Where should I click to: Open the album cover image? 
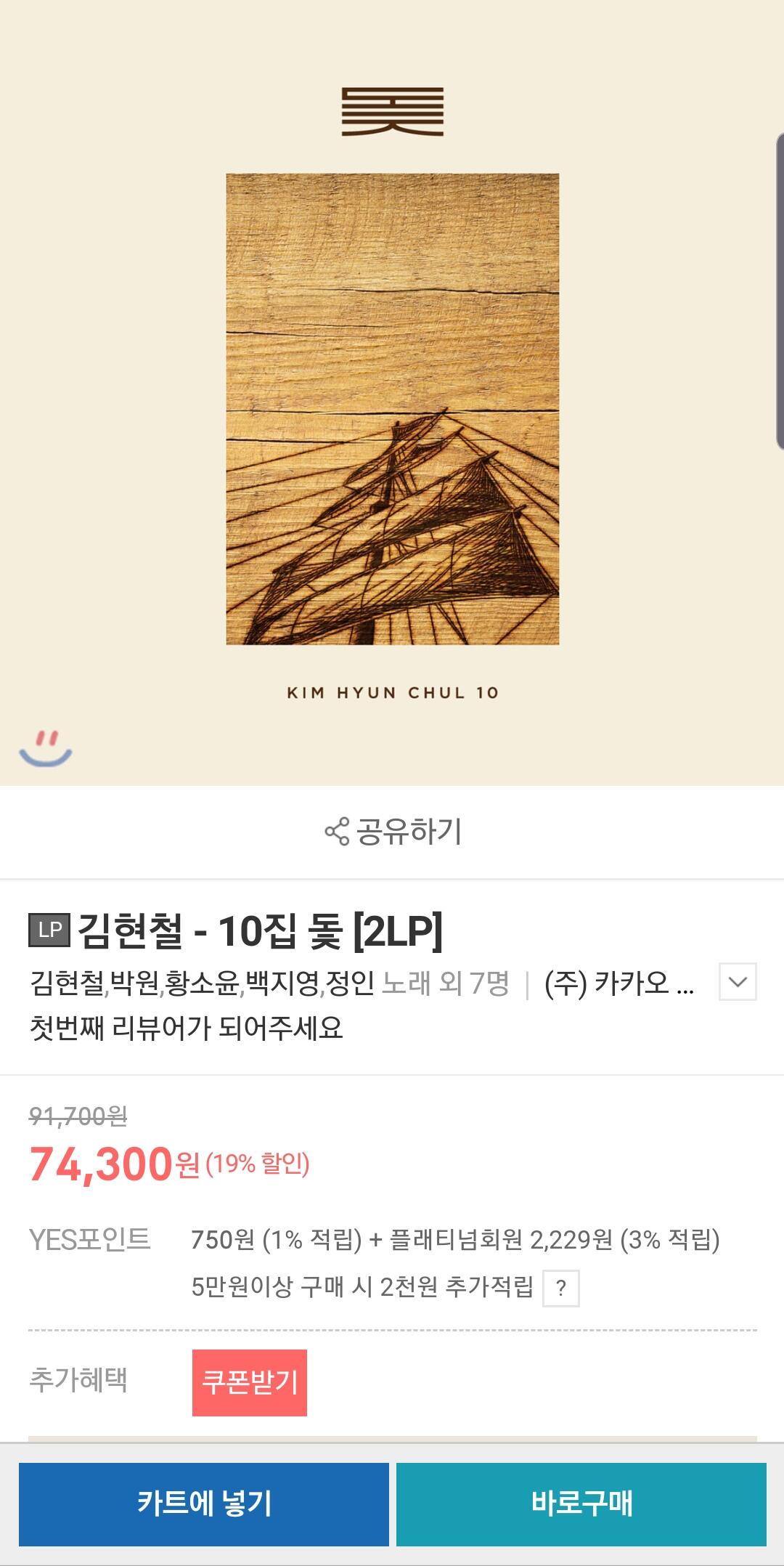(392, 408)
